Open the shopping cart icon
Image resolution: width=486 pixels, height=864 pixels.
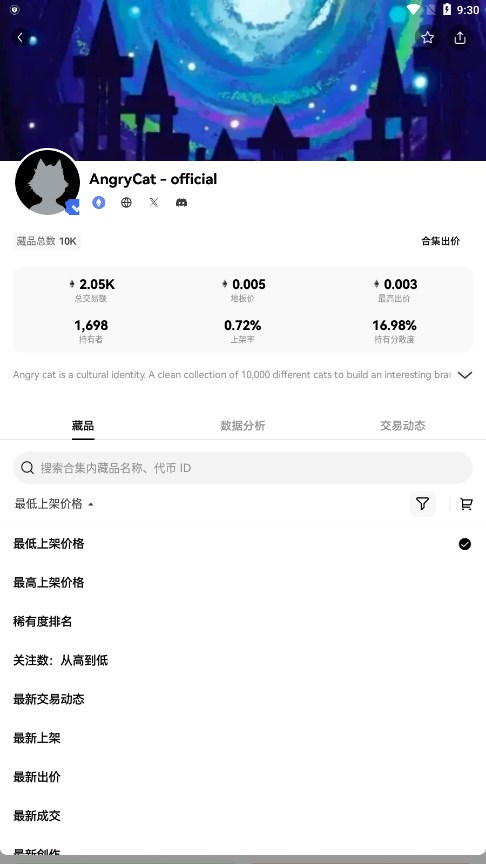coord(466,504)
